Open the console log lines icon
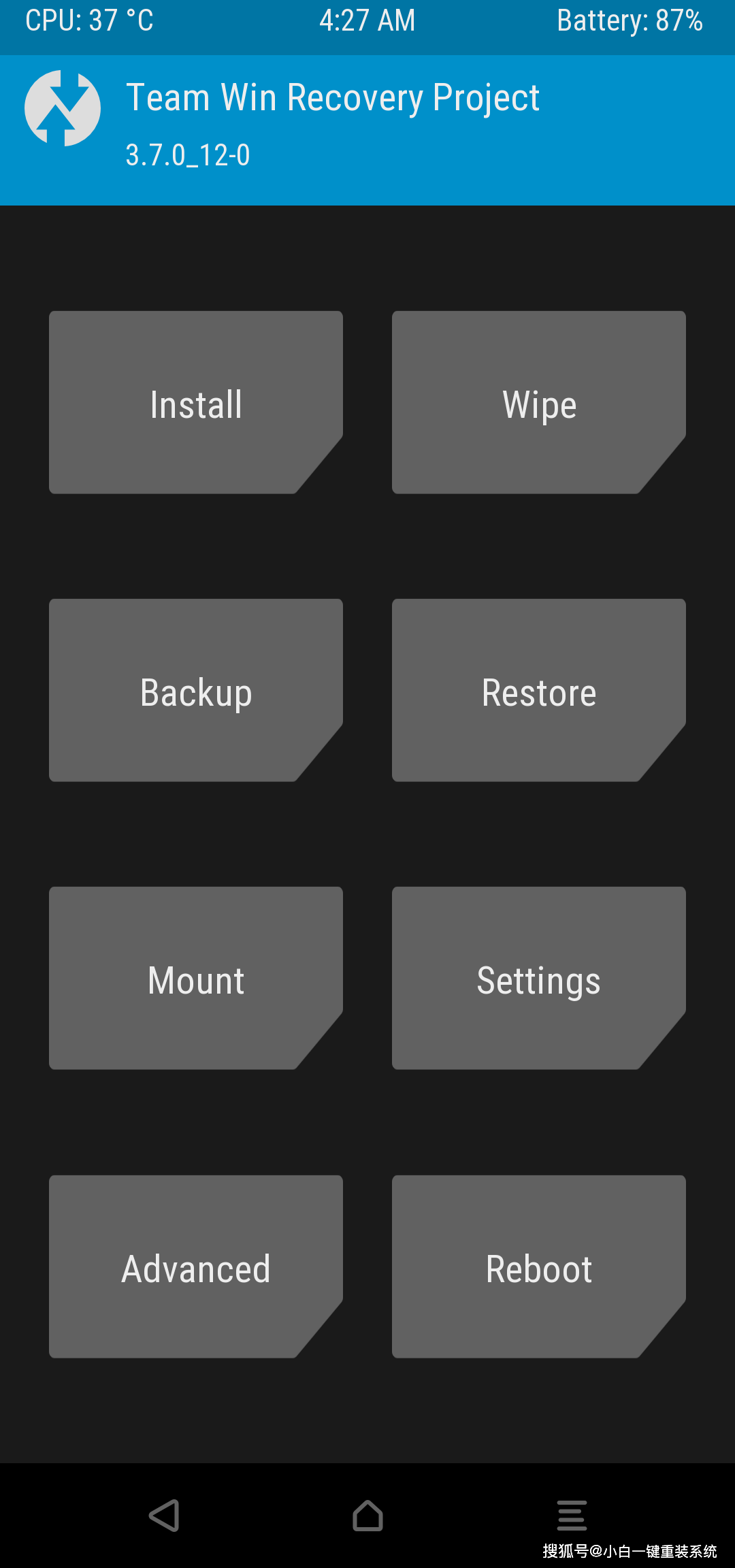The image size is (735, 1568). coord(572,1516)
